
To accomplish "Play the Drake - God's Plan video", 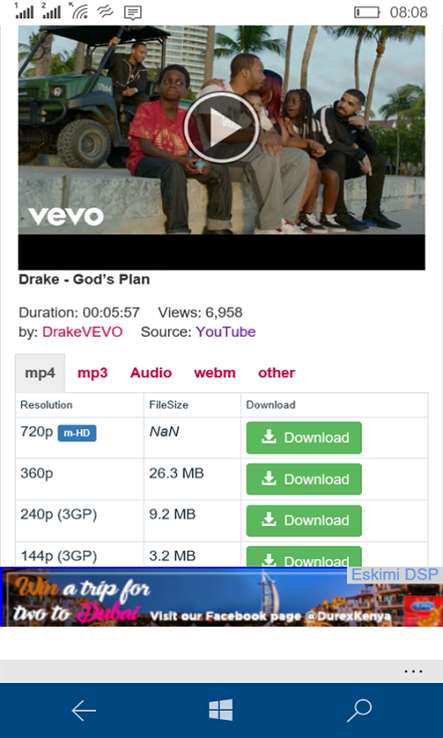I will tap(221, 127).
